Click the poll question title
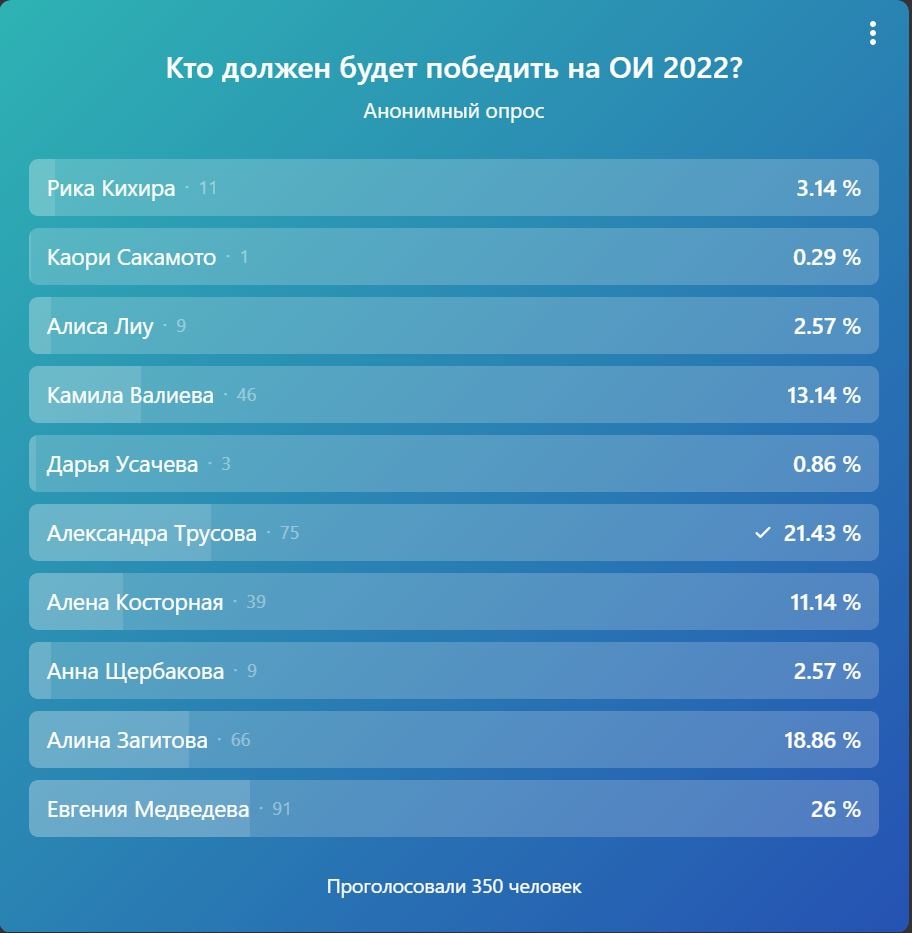Screen dimensions: 912x933 coord(456,69)
